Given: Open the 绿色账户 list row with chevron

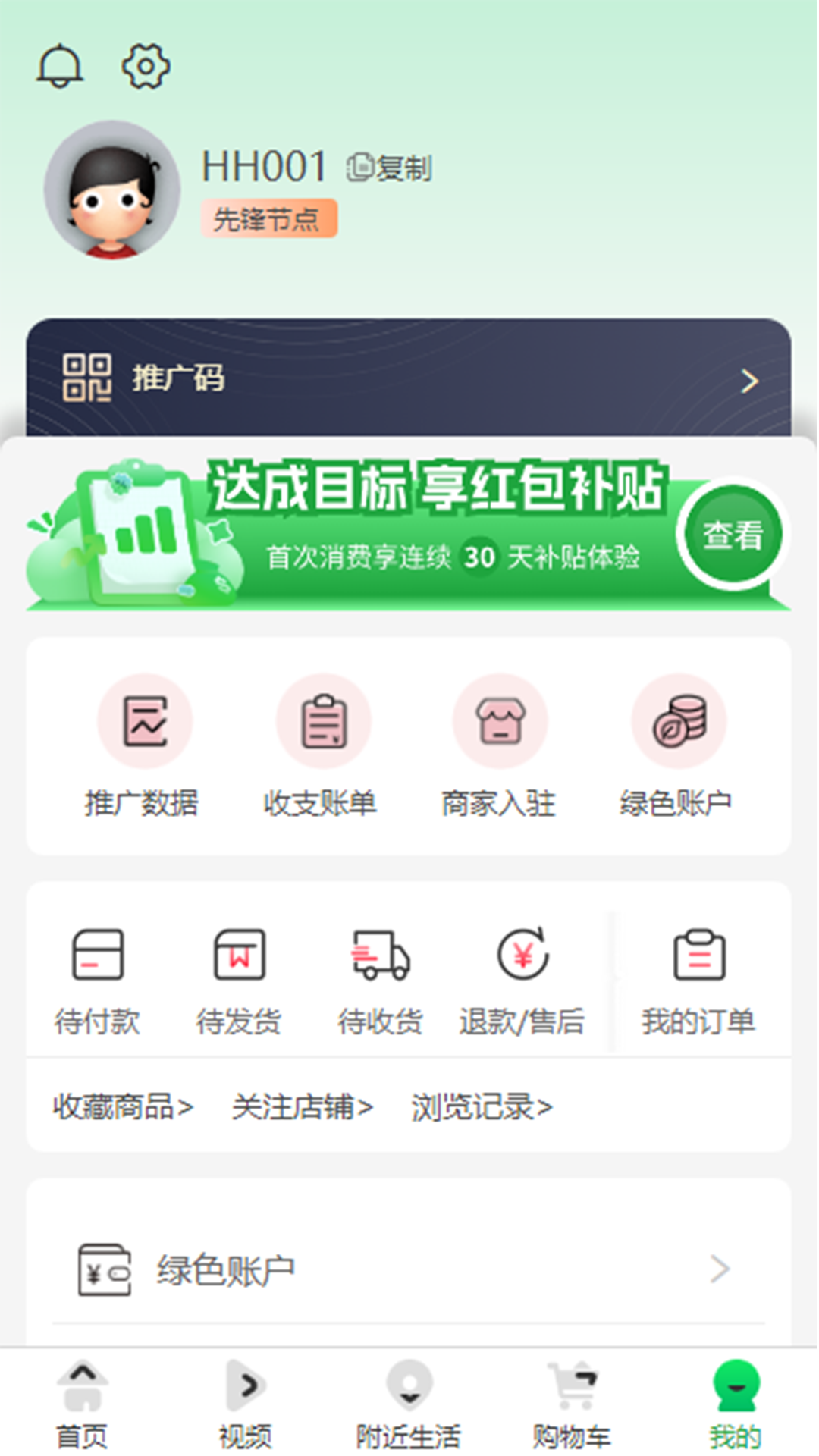Looking at the screenshot, I should click(x=409, y=1270).
